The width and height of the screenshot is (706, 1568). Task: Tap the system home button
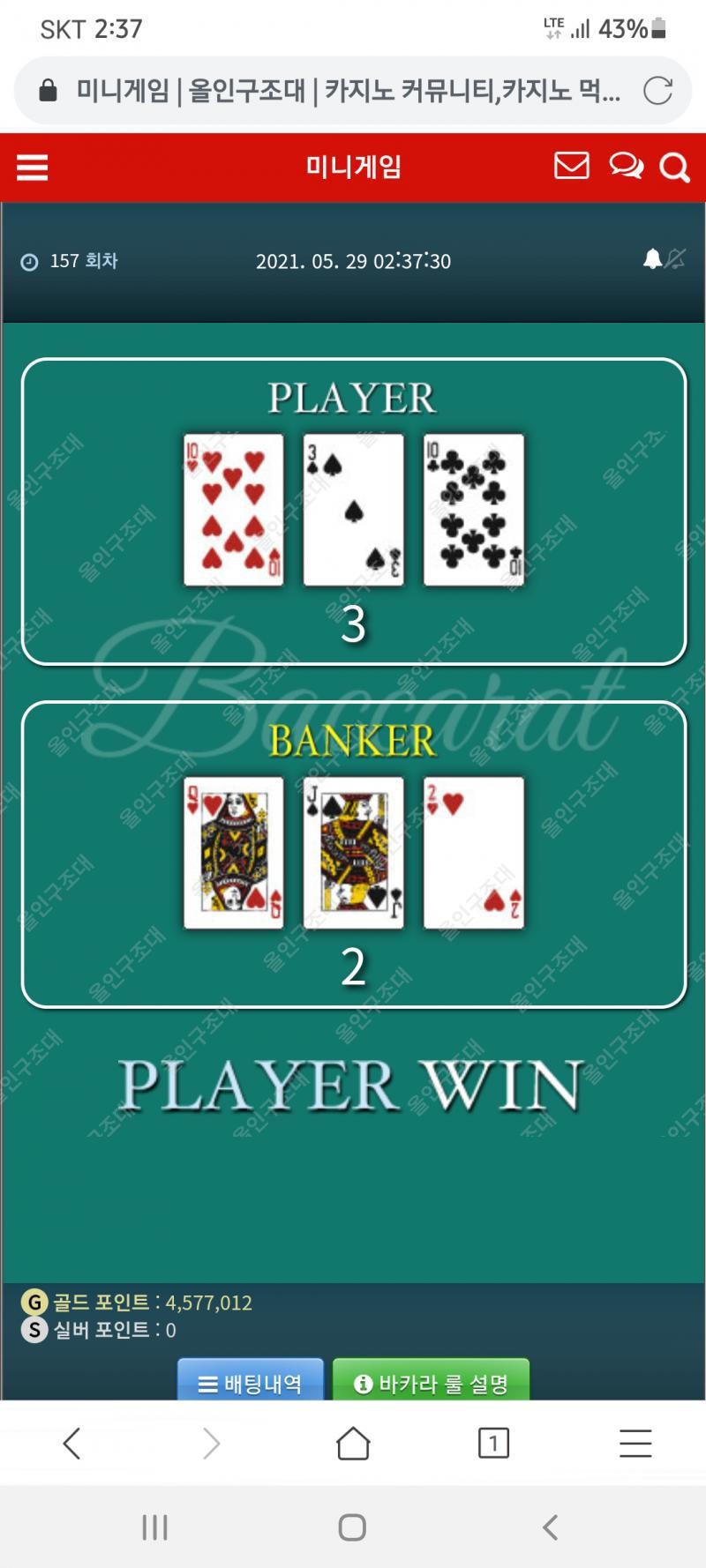click(x=352, y=1527)
